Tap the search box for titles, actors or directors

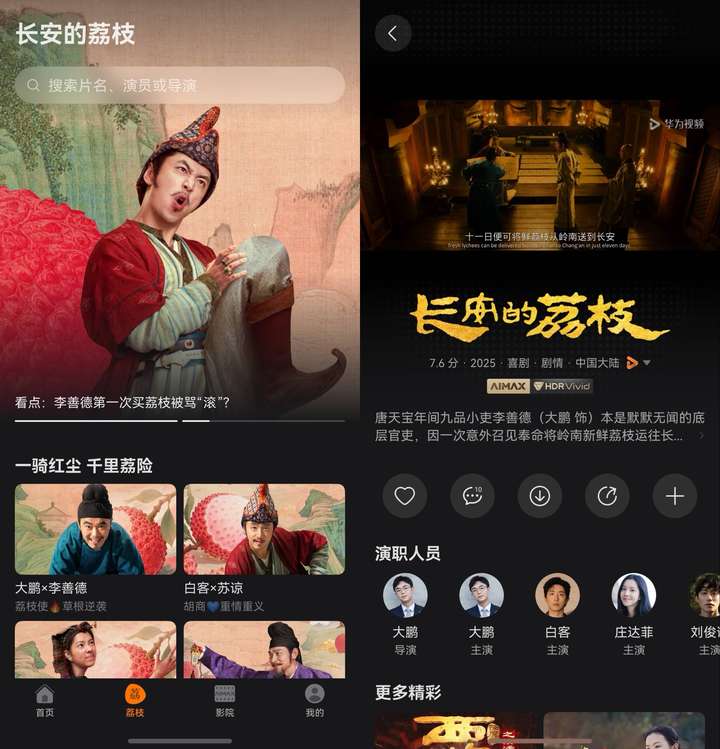180,85
